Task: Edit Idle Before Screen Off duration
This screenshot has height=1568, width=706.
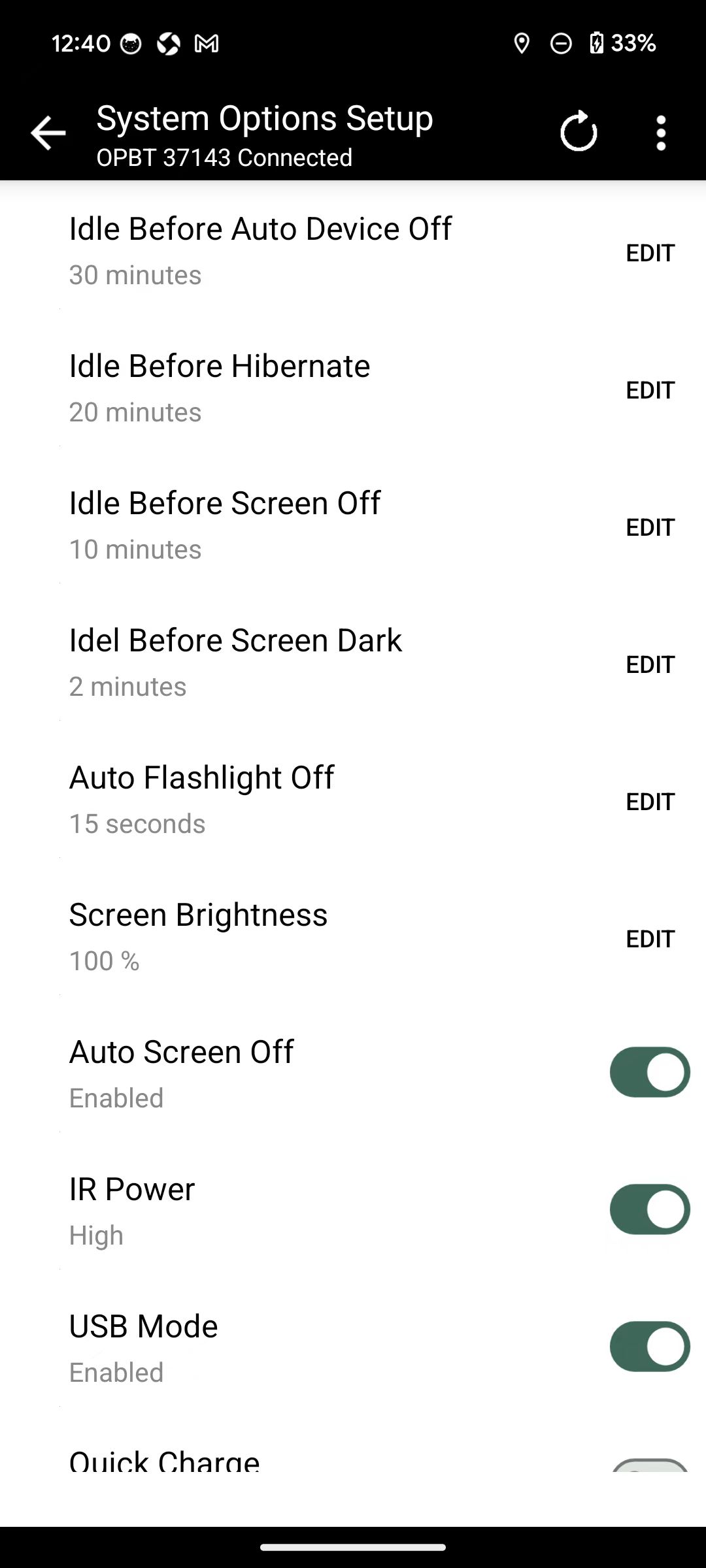Action: (650, 527)
